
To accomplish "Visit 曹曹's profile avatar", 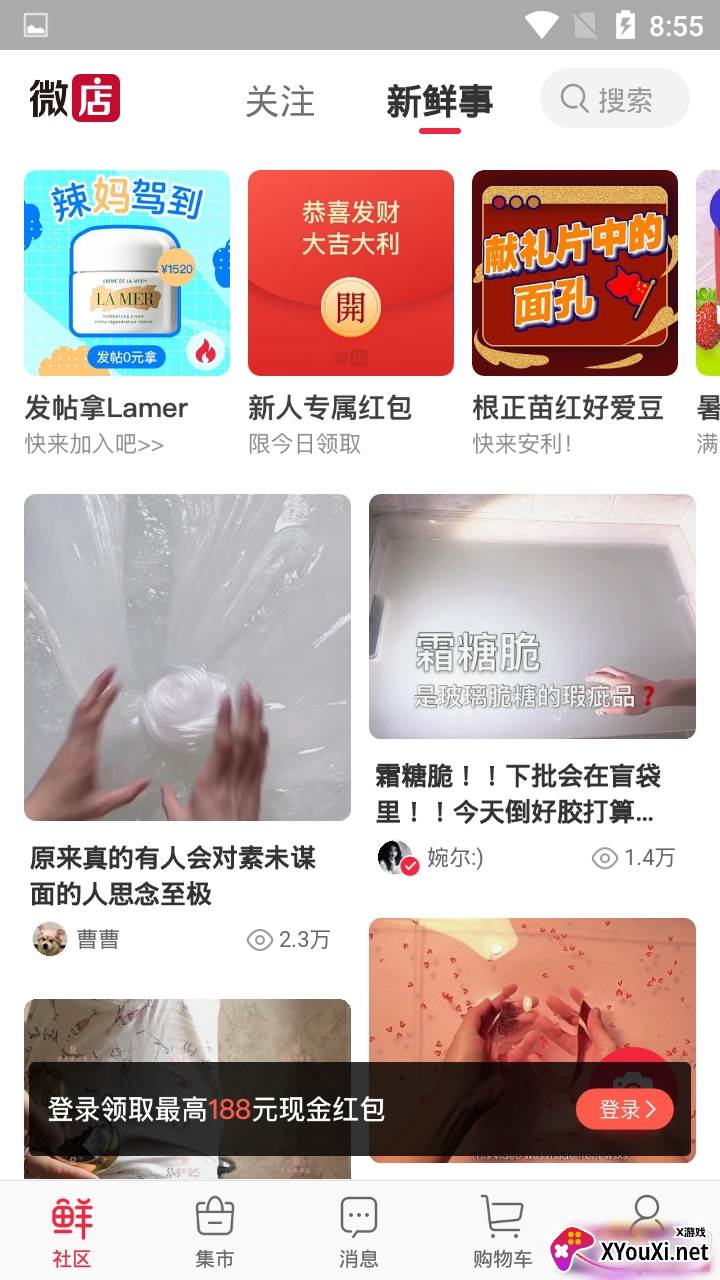I will pyautogui.click(x=50, y=940).
